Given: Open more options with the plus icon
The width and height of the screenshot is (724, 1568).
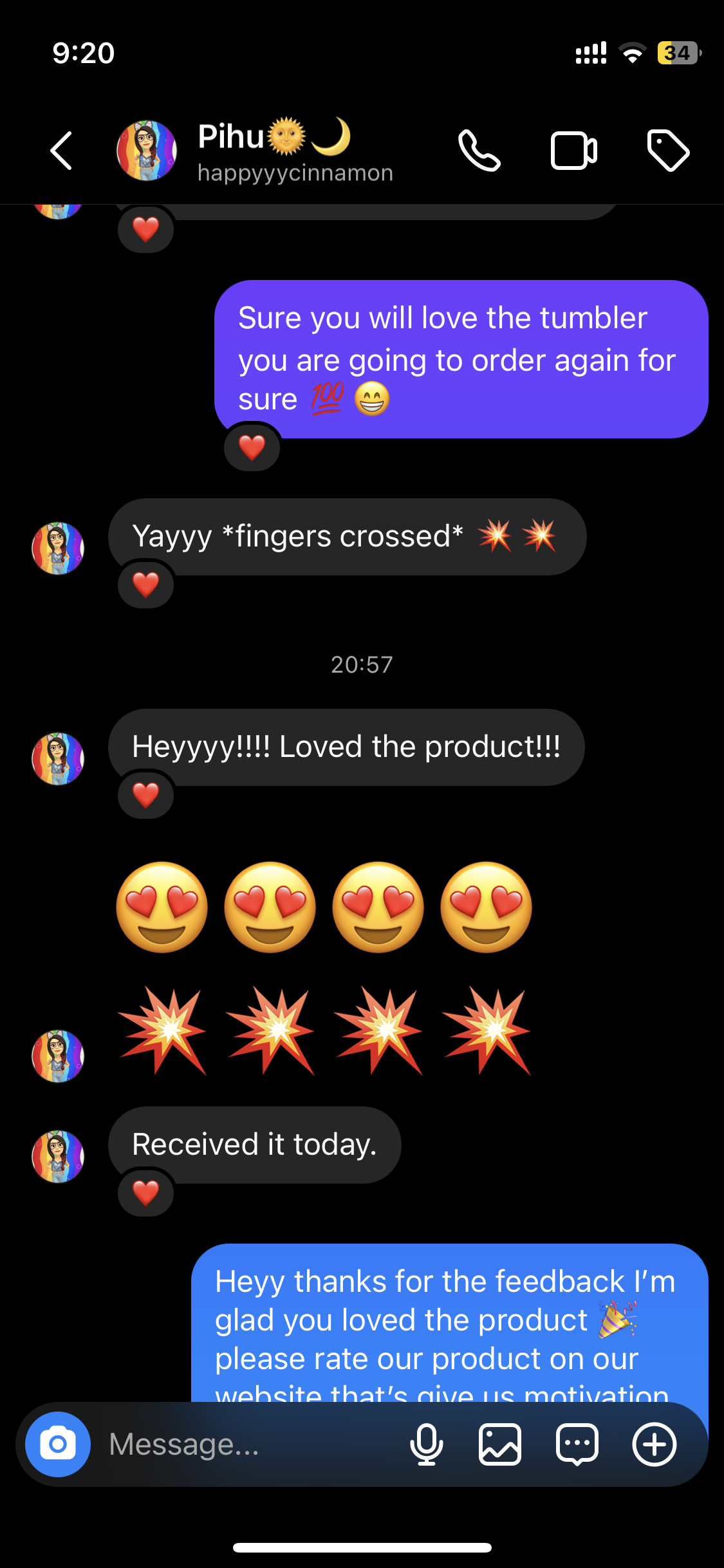Looking at the screenshot, I should tap(654, 1444).
